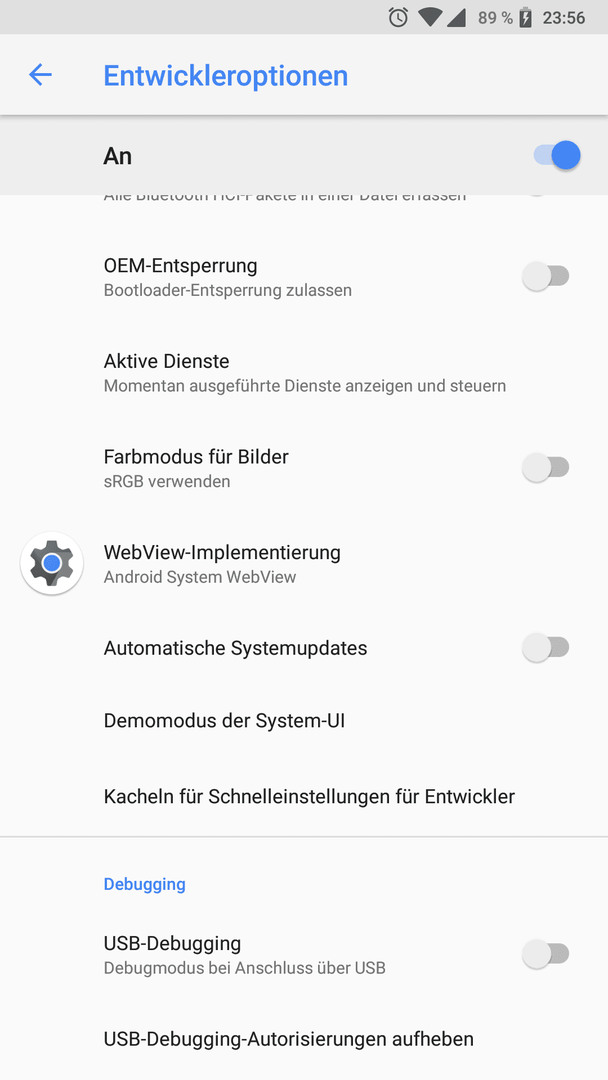Turn off the main An developer switch
Image resolution: width=608 pixels, height=1080 pixels.
[557, 156]
